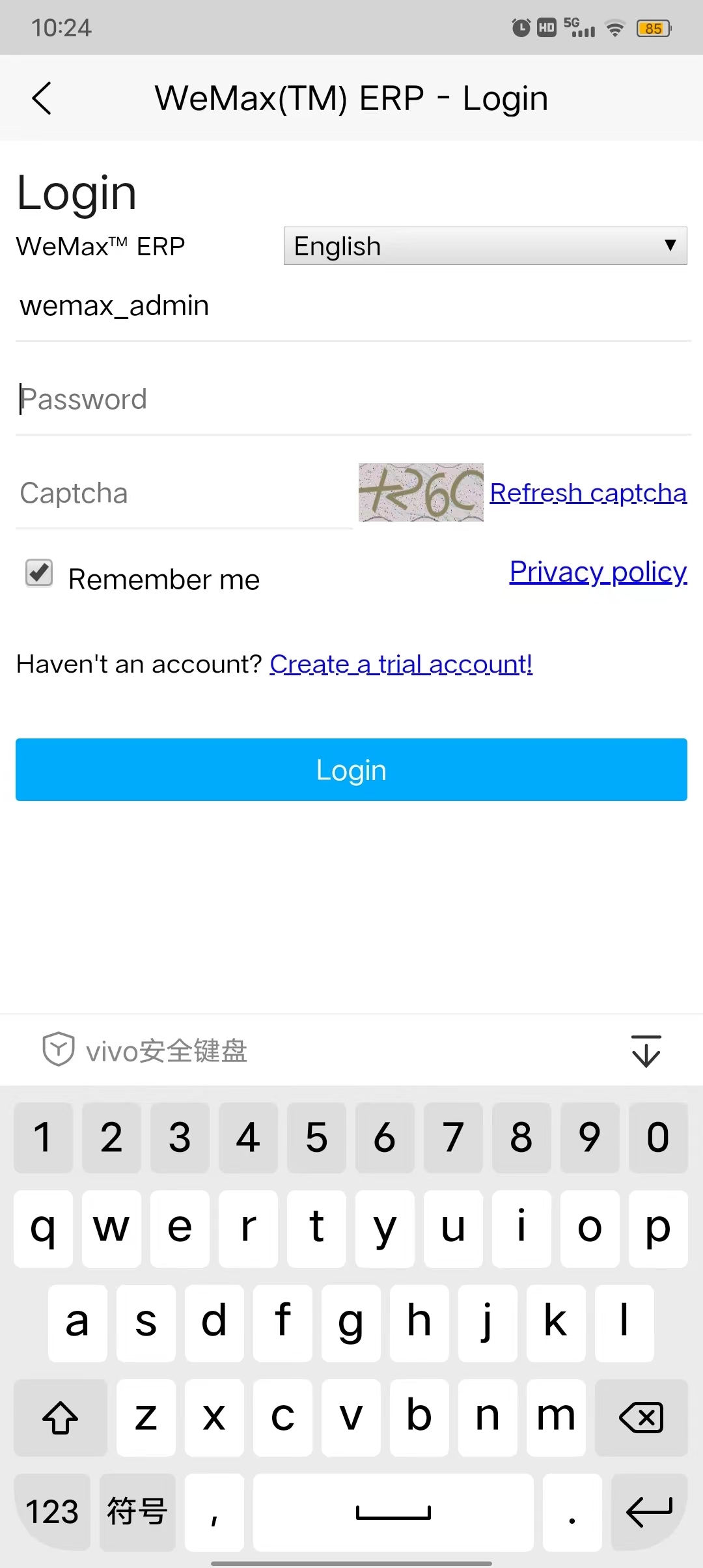
Task: Tap the Password field
Action: point(351,399)
